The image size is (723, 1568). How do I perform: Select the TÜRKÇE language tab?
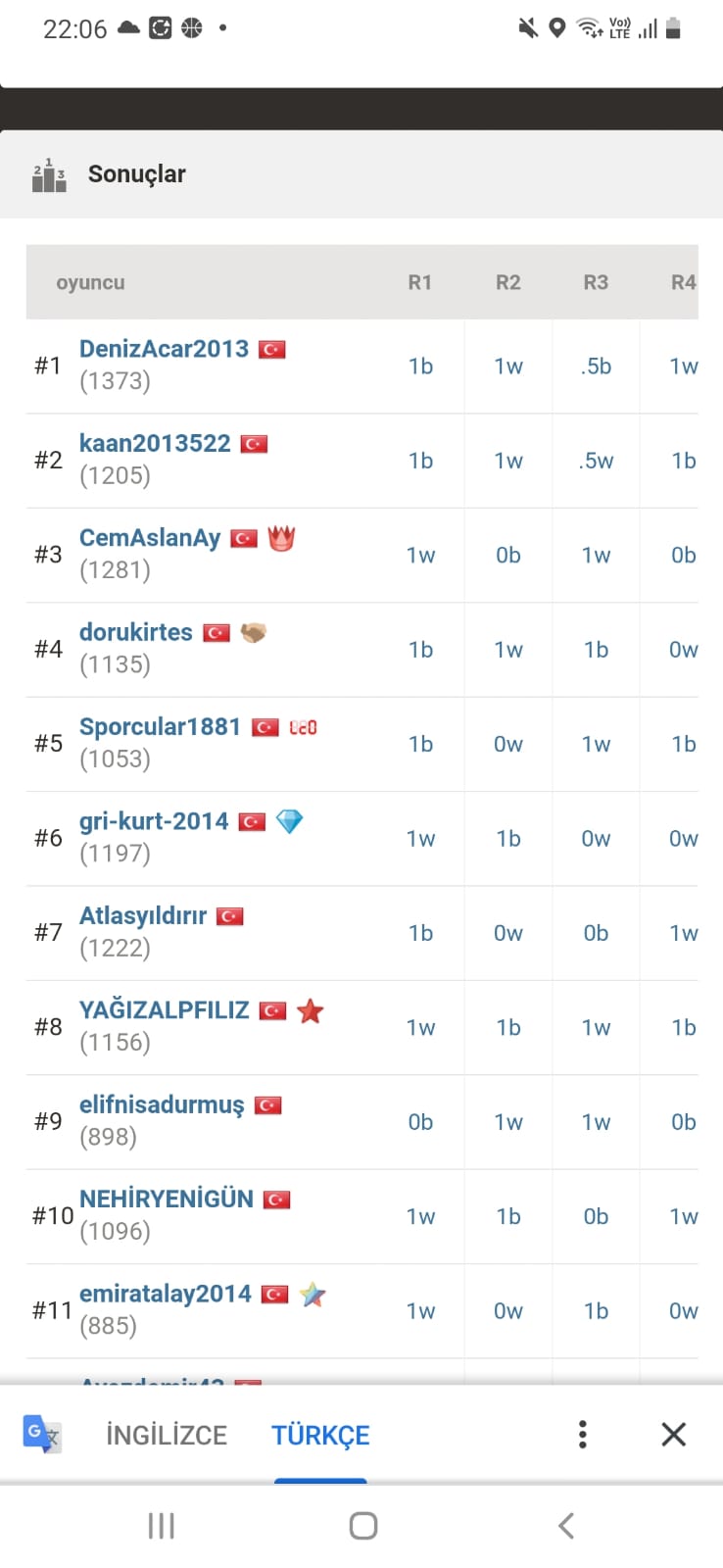click(320, 1435)
